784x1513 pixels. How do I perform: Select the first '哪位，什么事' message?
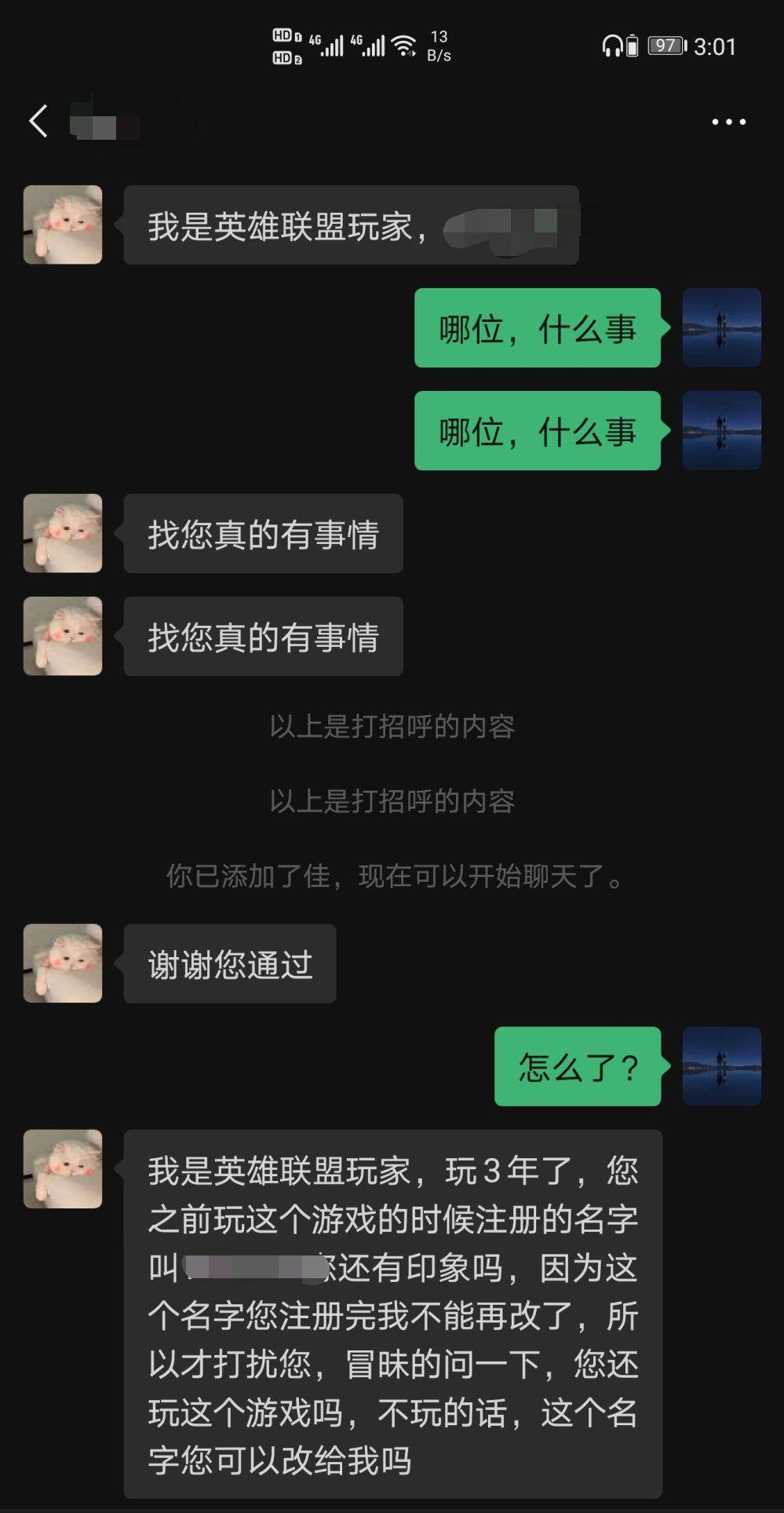pos(537,327)
